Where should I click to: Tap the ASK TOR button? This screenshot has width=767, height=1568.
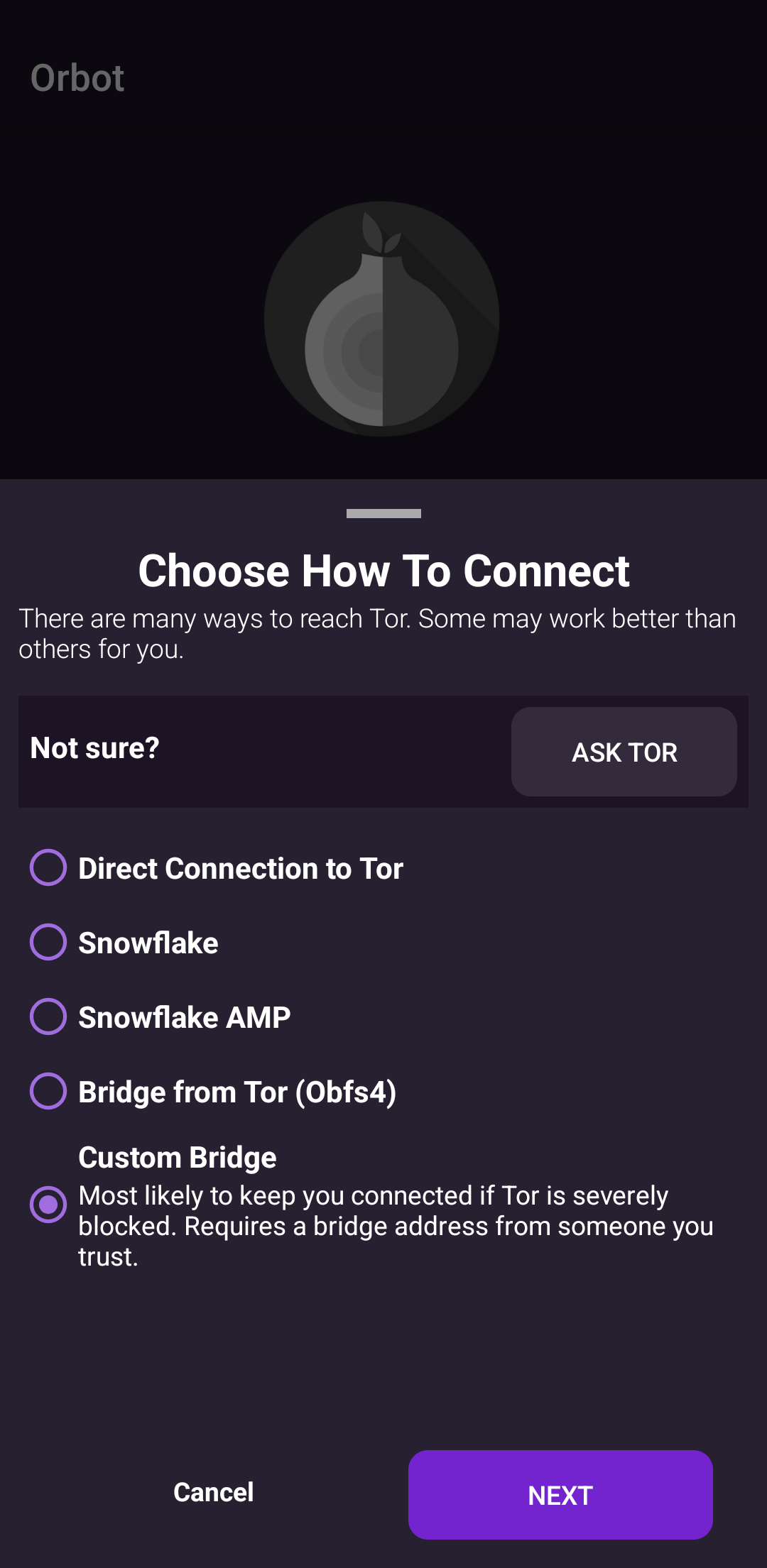624,752
